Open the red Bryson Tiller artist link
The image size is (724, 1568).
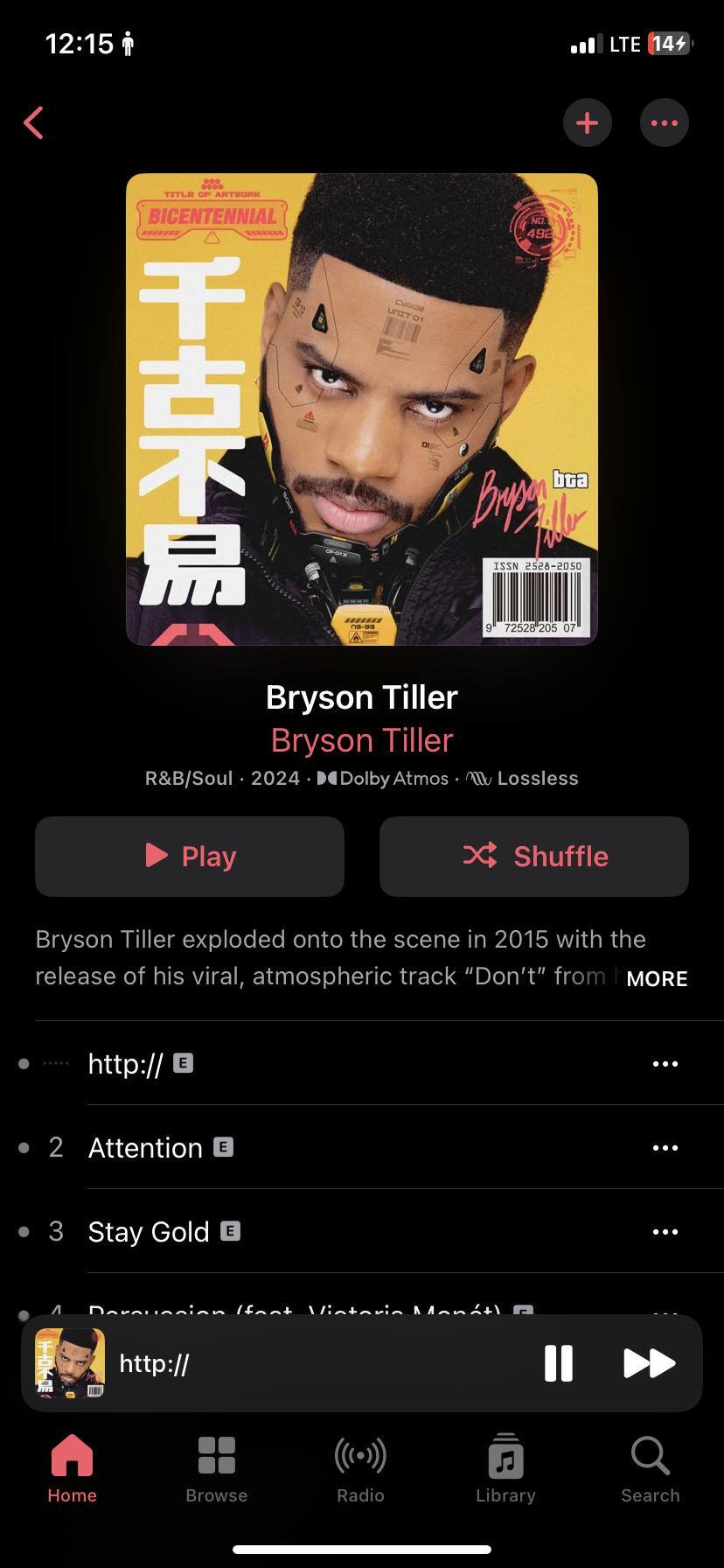(361, 740)
